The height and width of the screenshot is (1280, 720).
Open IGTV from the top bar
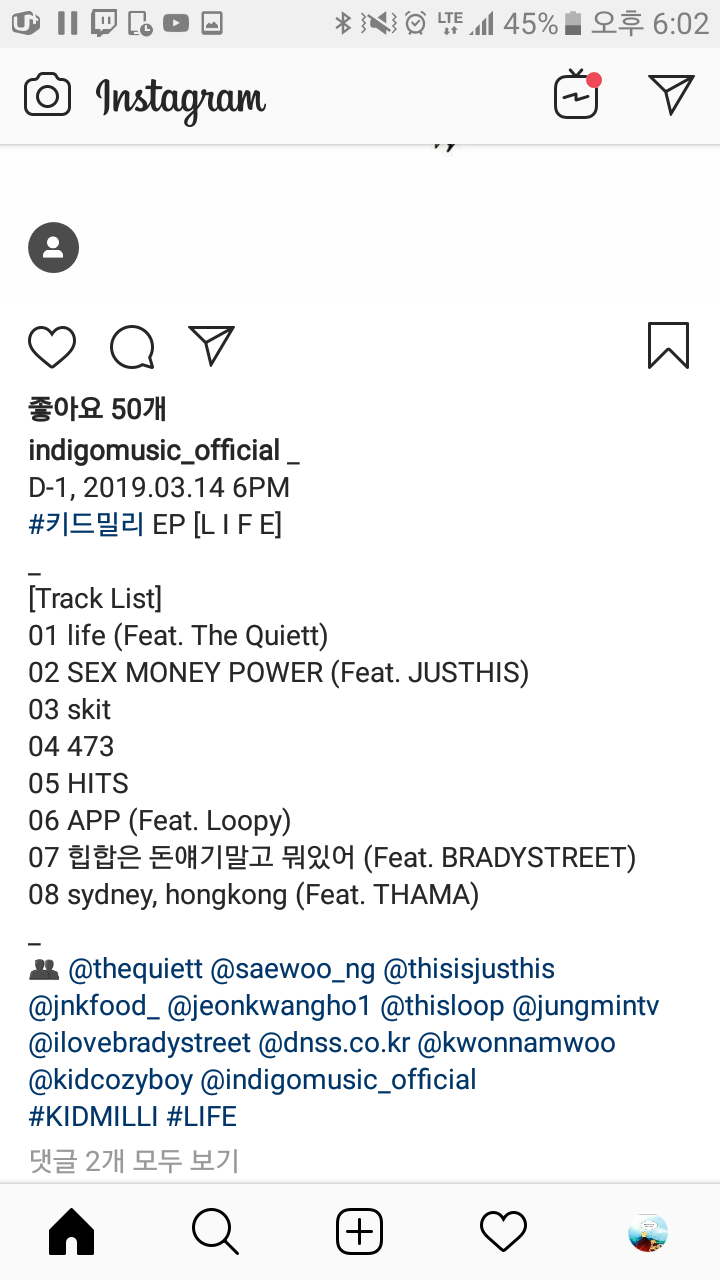point(576,95)
